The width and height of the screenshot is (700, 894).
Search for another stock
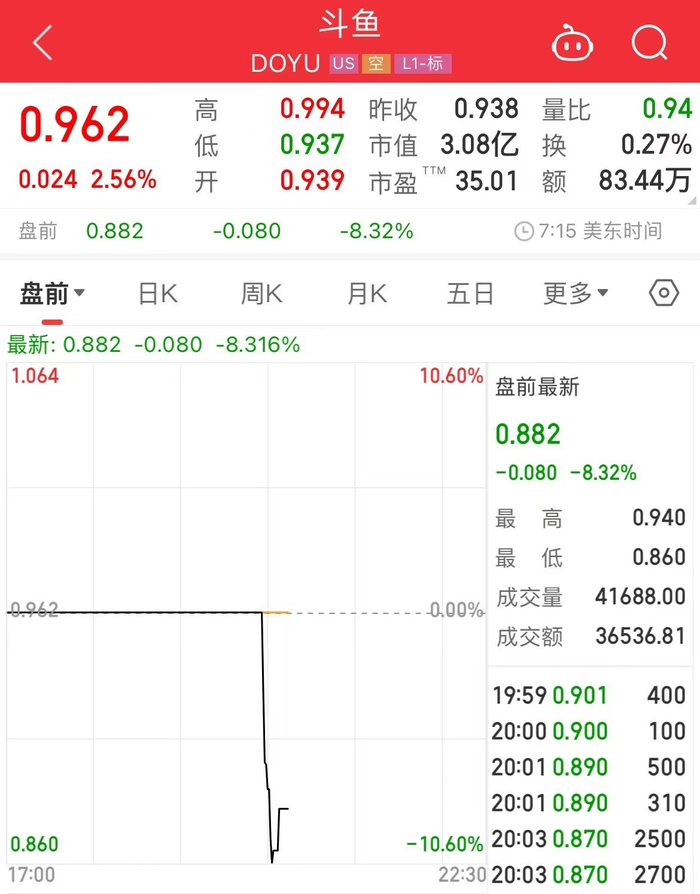click(x=649, y=43)
